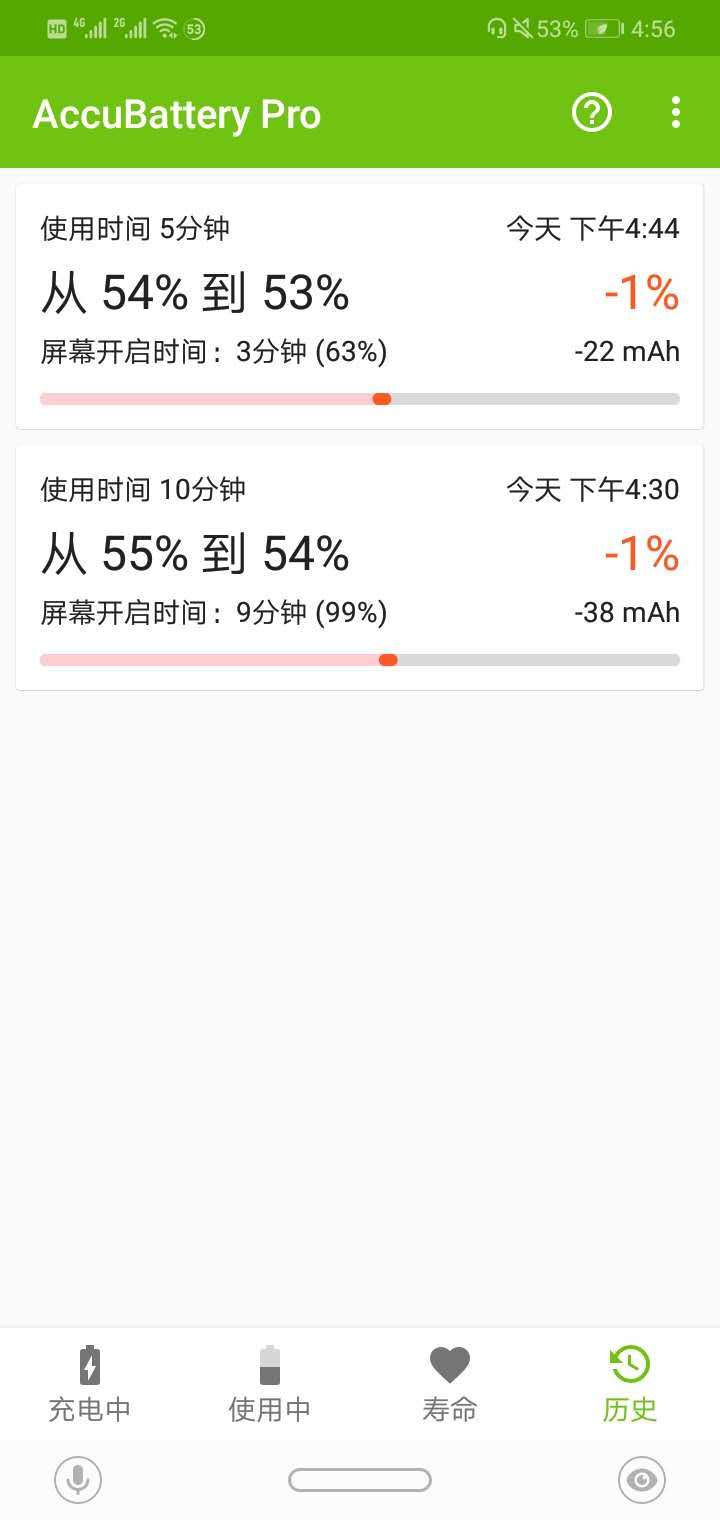Switch to the 寿命 battery health tab
The width and height of the screenshot is (720, 1520).
click(x=449, y=1385)
